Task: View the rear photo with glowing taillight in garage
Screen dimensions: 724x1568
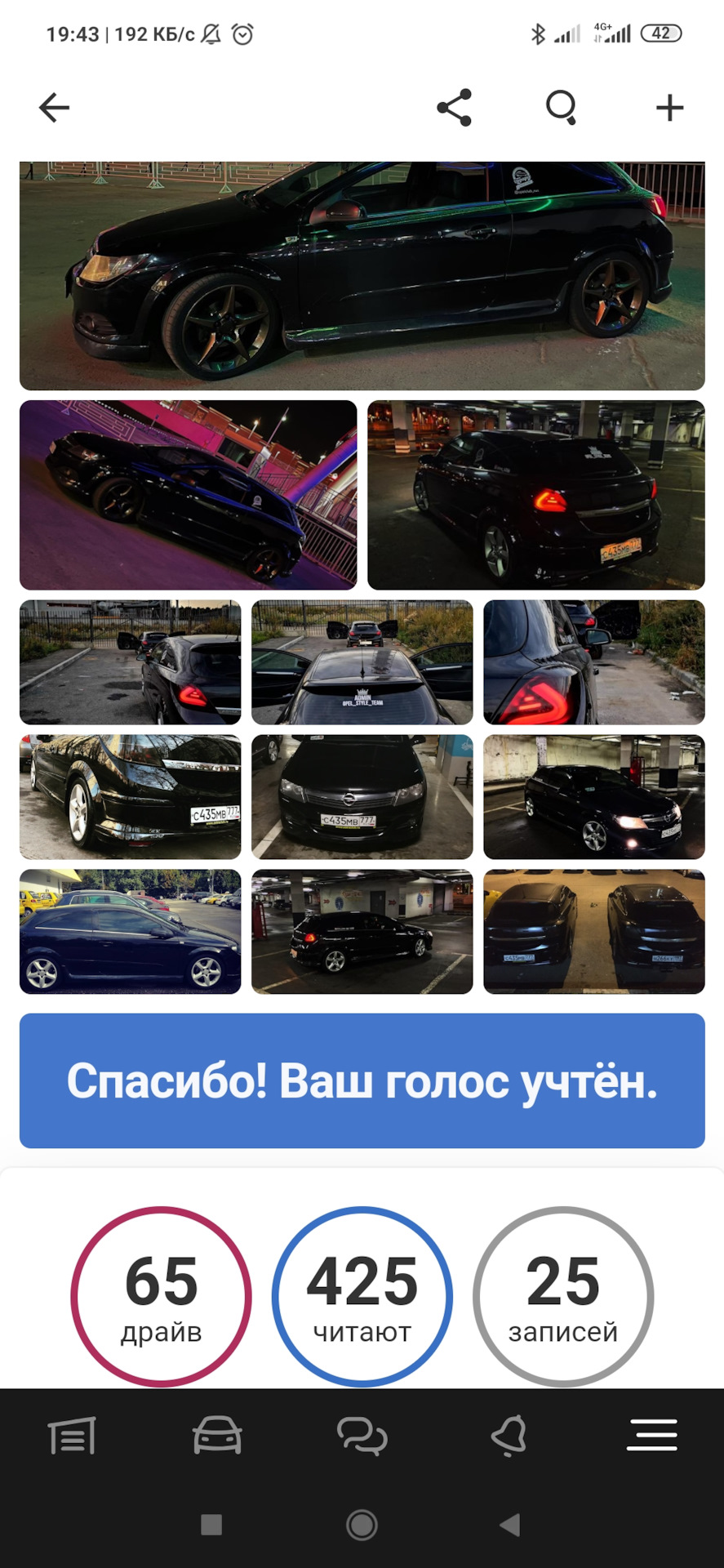Action: tap(535, 495)
